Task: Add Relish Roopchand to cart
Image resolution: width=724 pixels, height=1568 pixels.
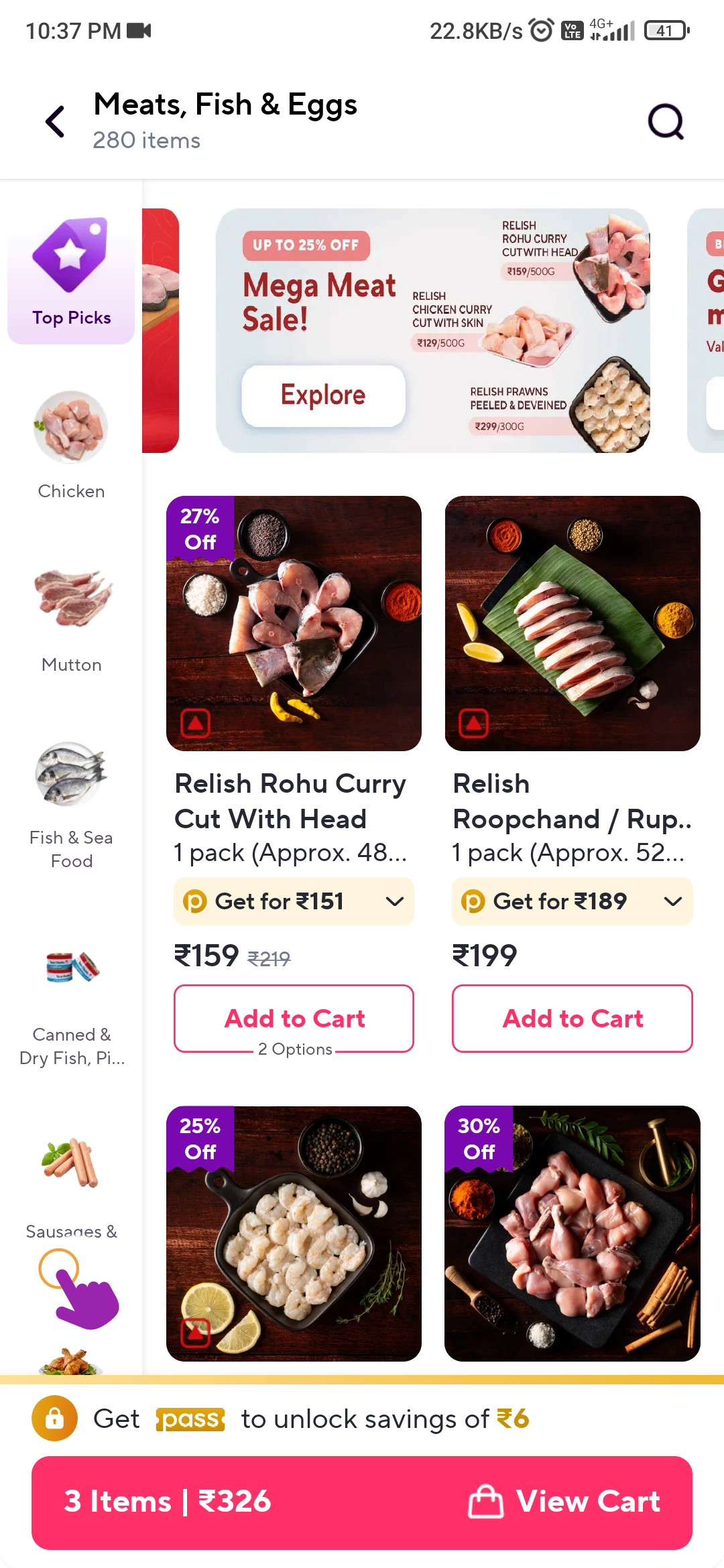Action: 572,1019
